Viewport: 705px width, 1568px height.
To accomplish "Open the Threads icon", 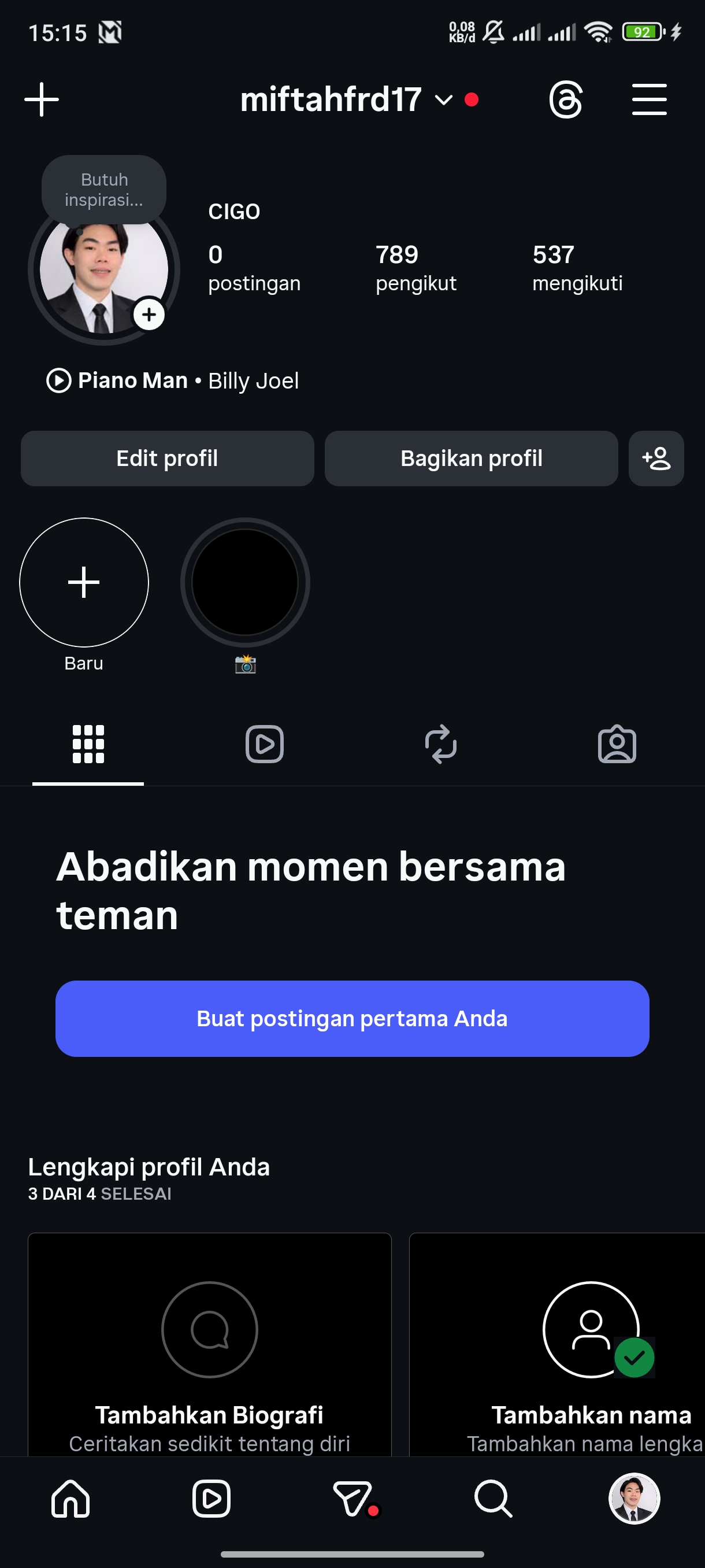I will pyautogui.click(x=565, y=99).
